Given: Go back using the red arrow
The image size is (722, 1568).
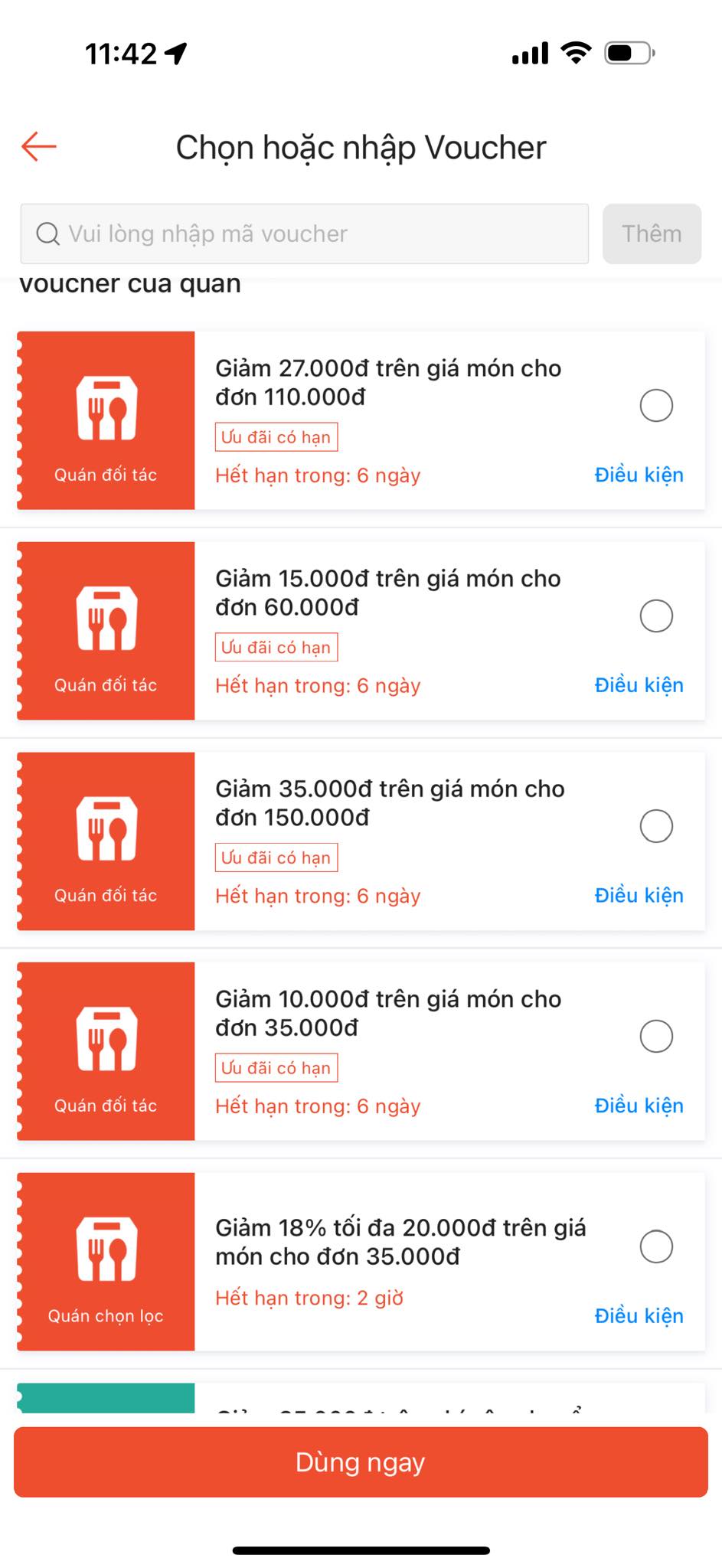Looking at the screenshot, I should [39, 146].
